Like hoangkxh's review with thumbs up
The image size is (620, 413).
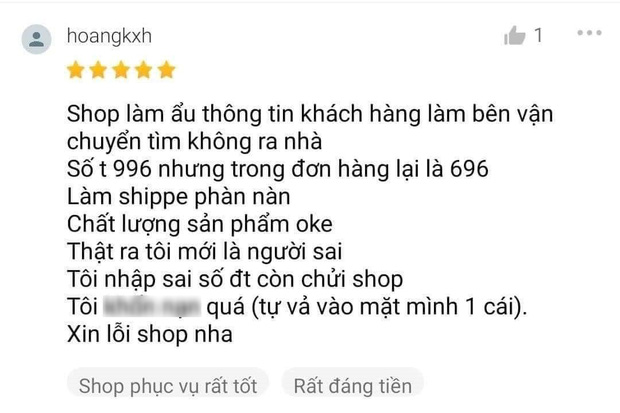tap(515, 37)
